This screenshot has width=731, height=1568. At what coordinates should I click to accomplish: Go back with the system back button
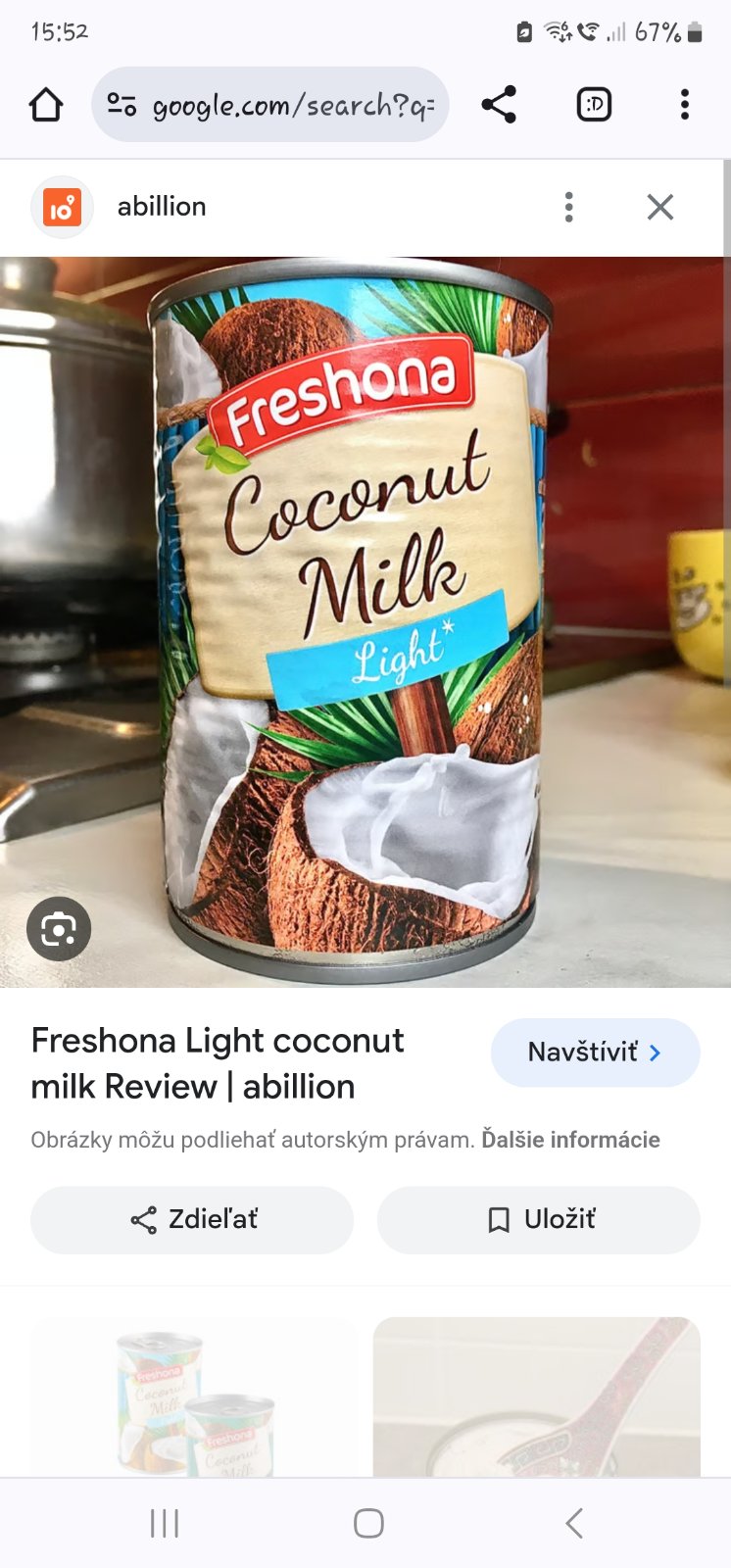pos(573,1523)
